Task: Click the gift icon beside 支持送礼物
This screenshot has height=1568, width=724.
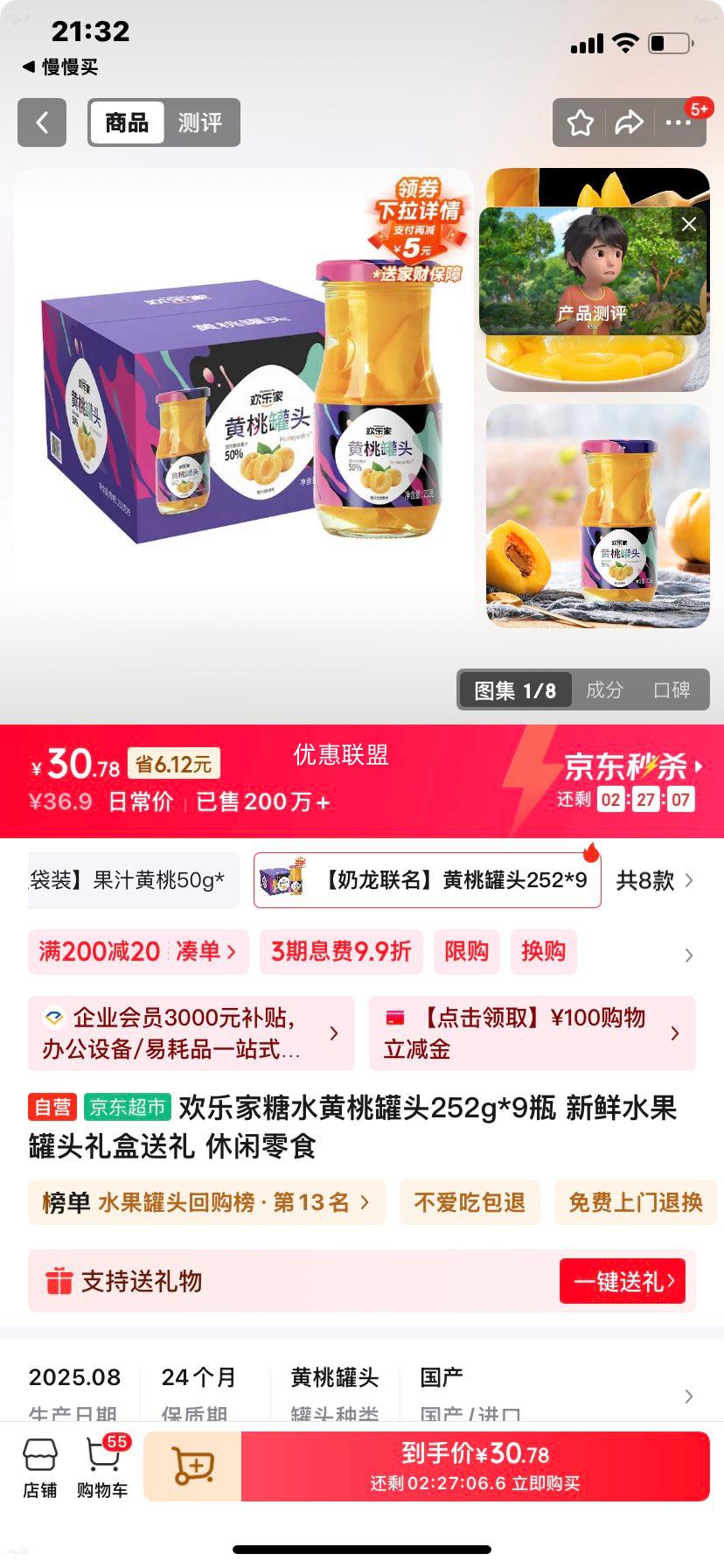Action: [59, 1280]
